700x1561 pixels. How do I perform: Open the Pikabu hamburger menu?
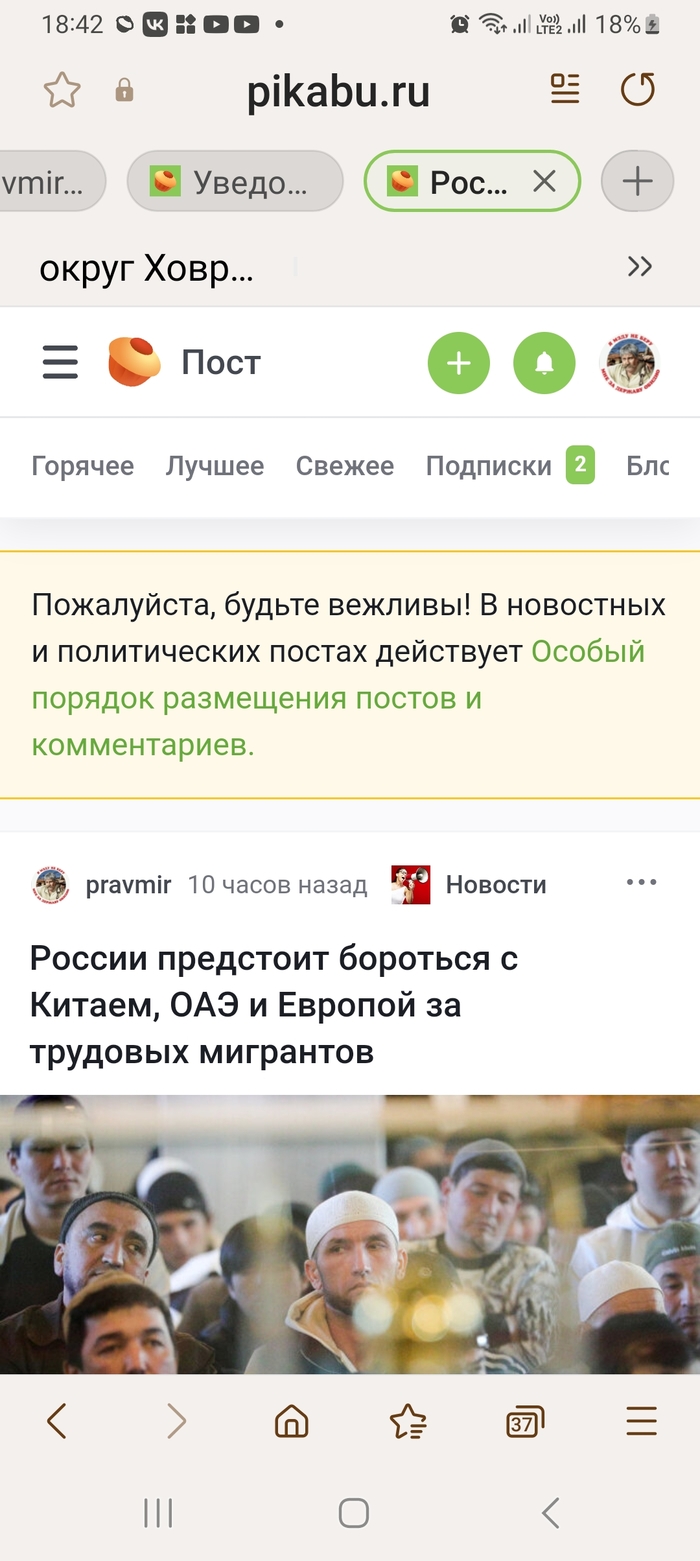click(60, 362)
